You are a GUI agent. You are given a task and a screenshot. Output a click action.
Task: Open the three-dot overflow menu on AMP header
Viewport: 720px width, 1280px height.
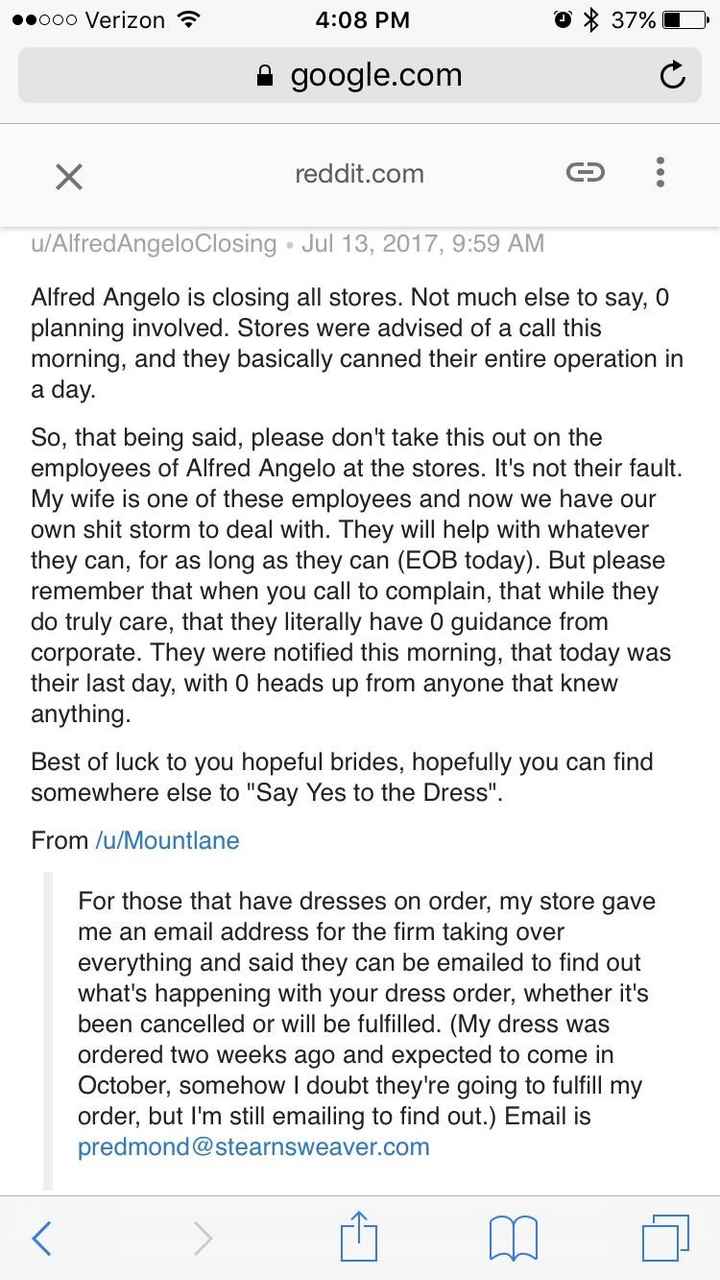click(x=660, y=172)
